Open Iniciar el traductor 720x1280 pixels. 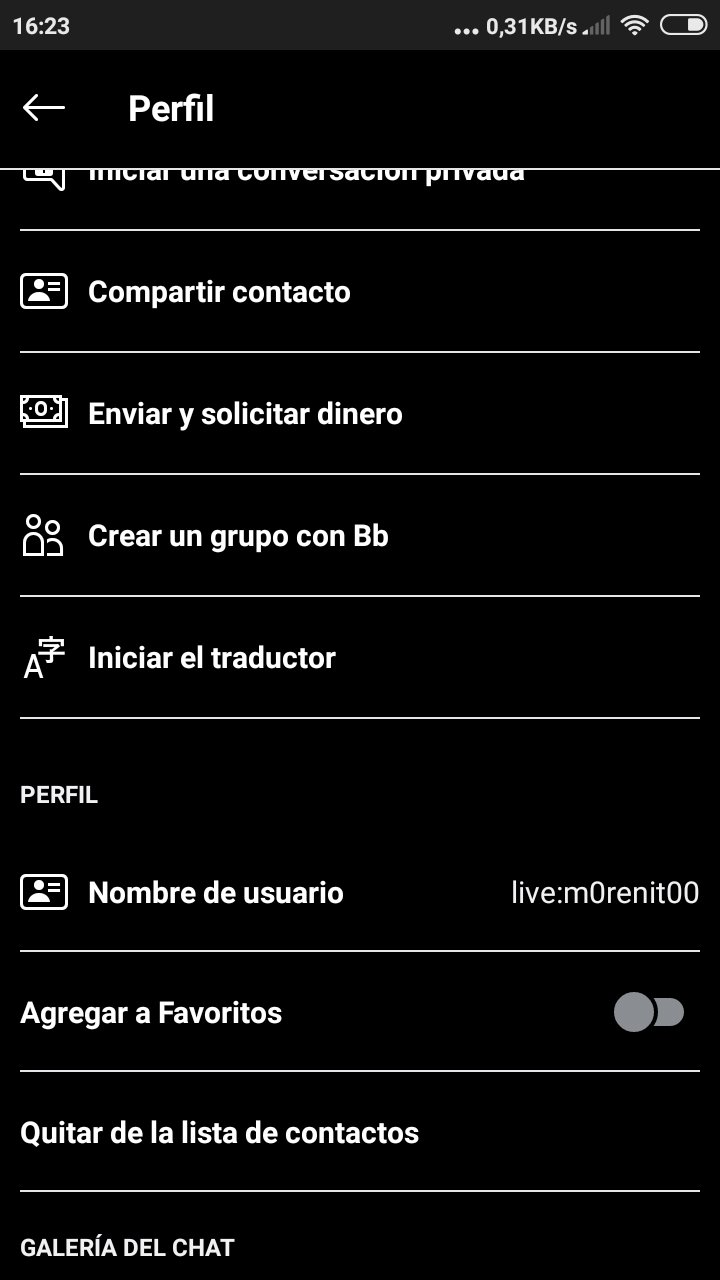point(360,658)
